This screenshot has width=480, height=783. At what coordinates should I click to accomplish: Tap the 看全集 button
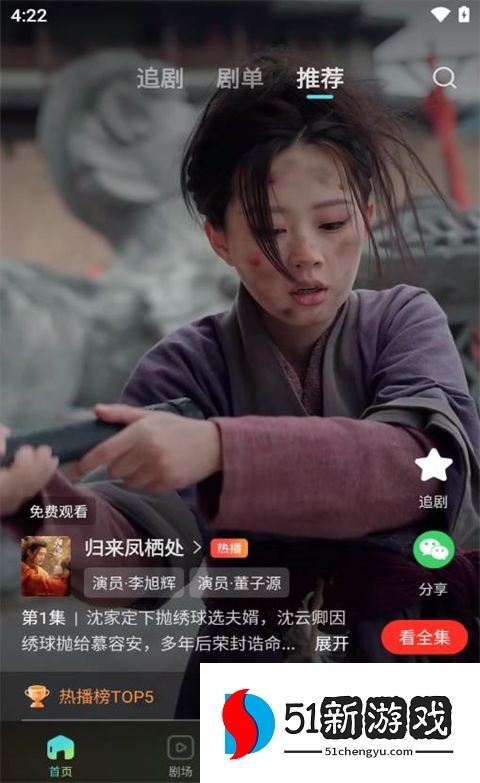click(424, 637)
